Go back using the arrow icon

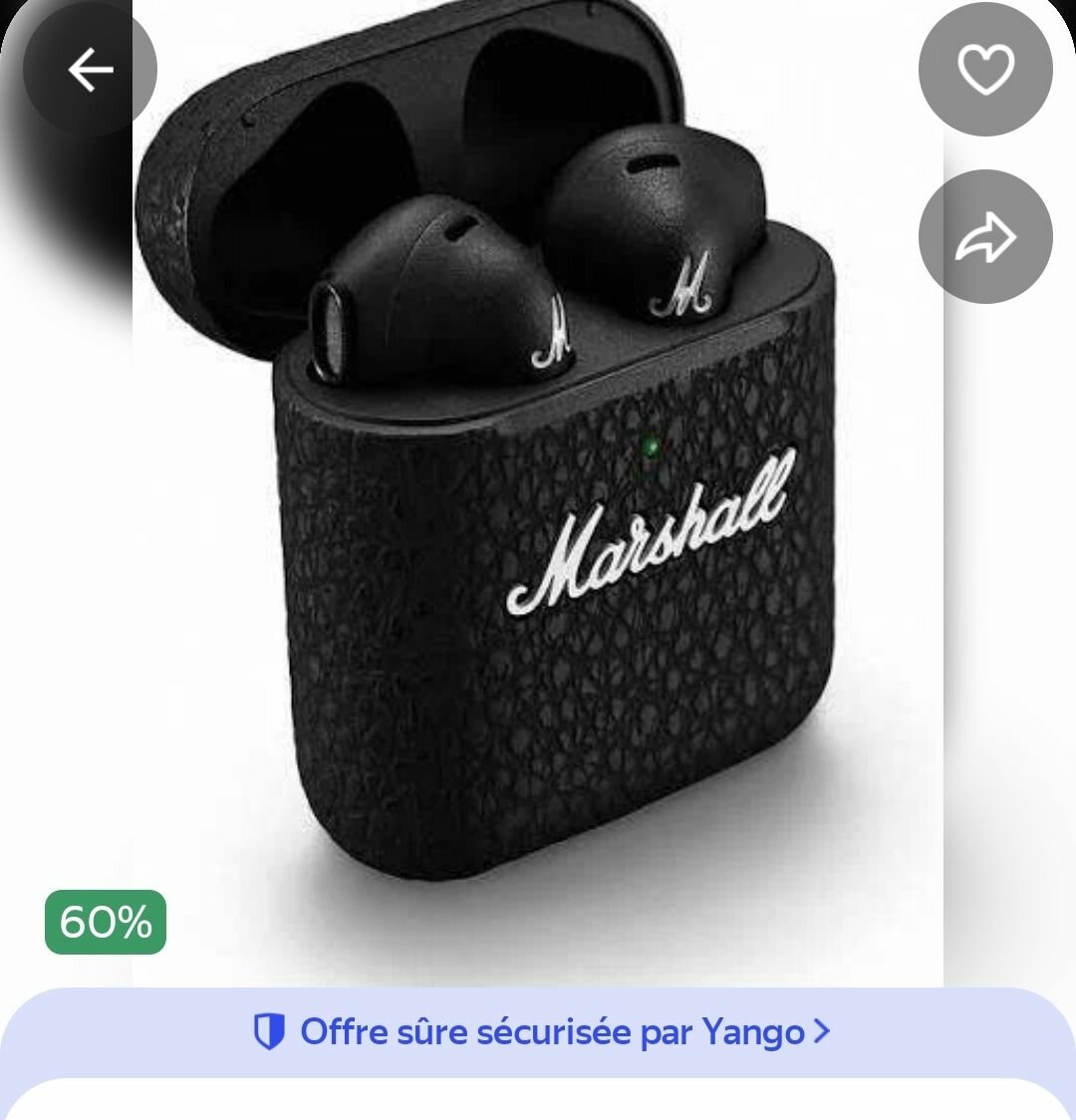[90, 69]
